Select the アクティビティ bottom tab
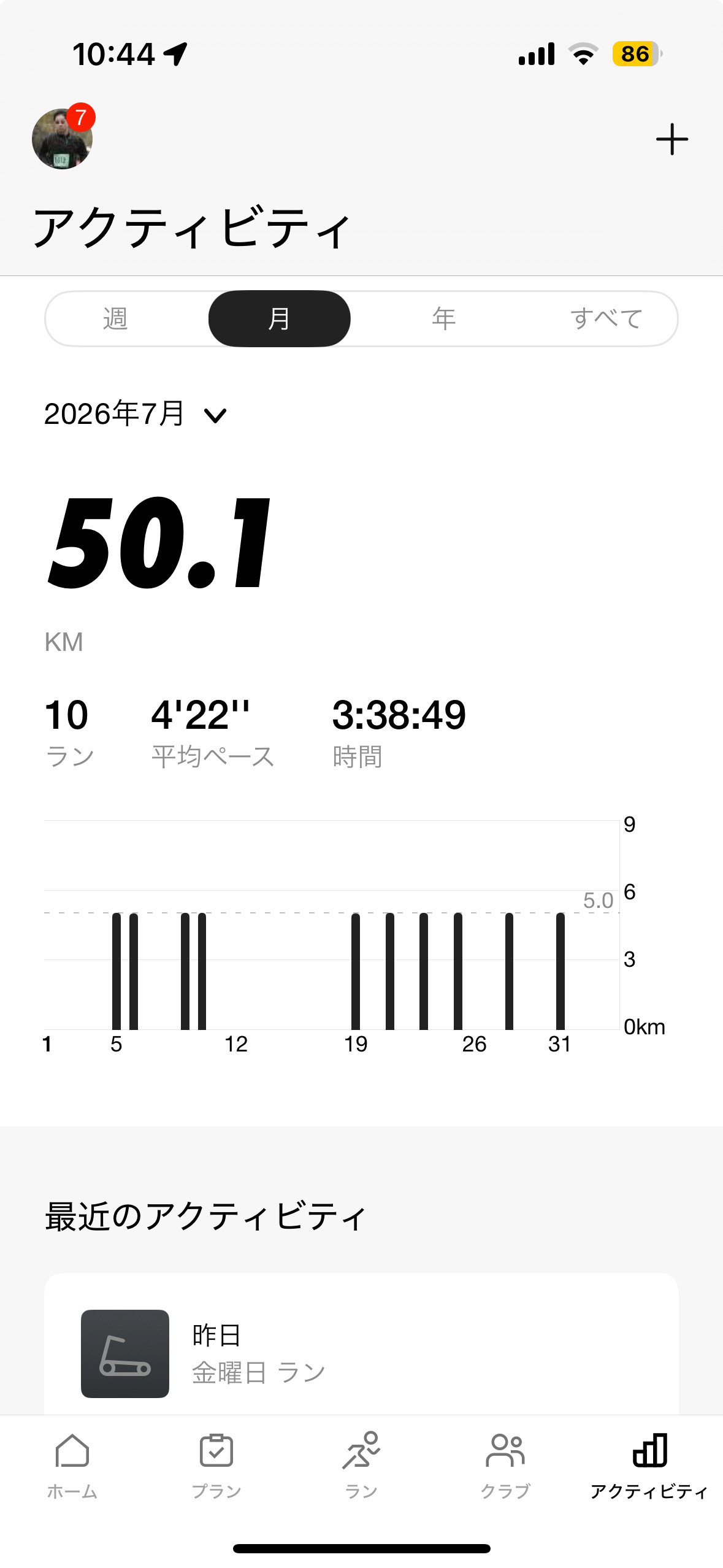 click(649, 1466)
